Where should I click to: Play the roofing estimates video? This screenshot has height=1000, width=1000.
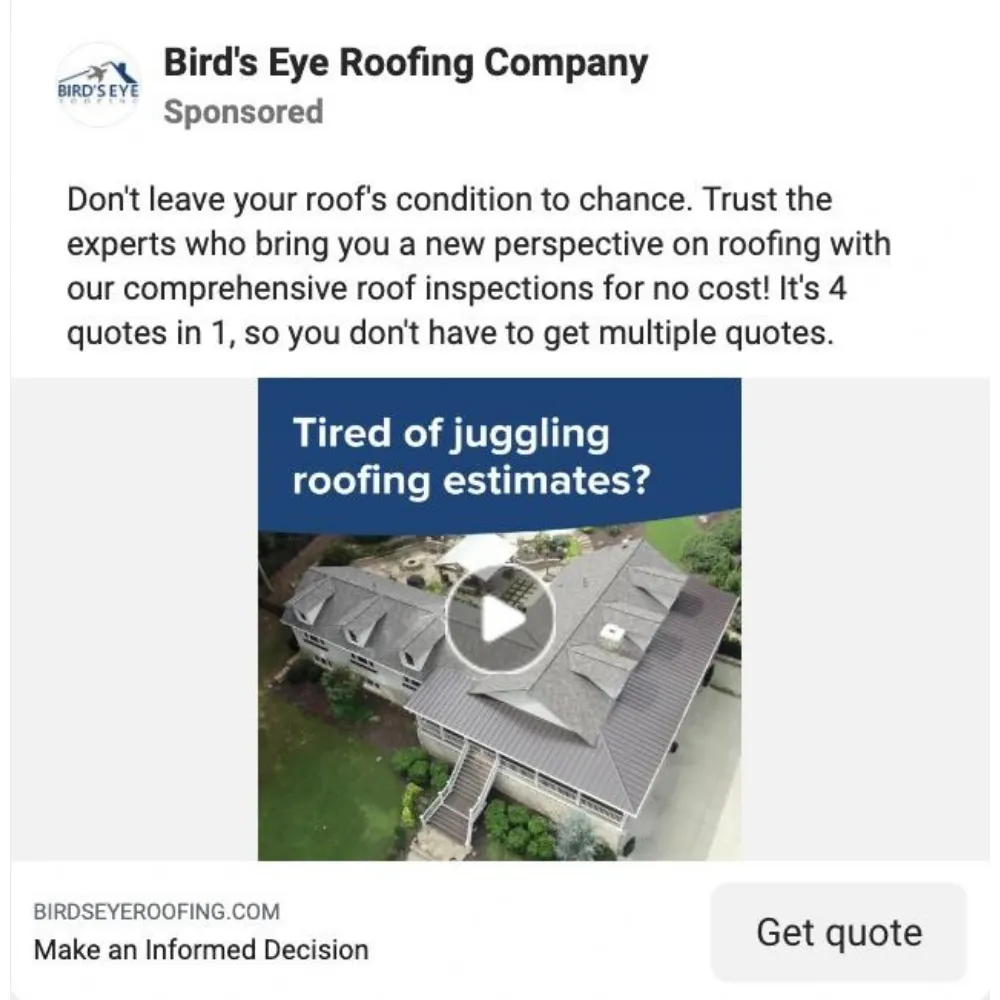(x=499, y=620)
